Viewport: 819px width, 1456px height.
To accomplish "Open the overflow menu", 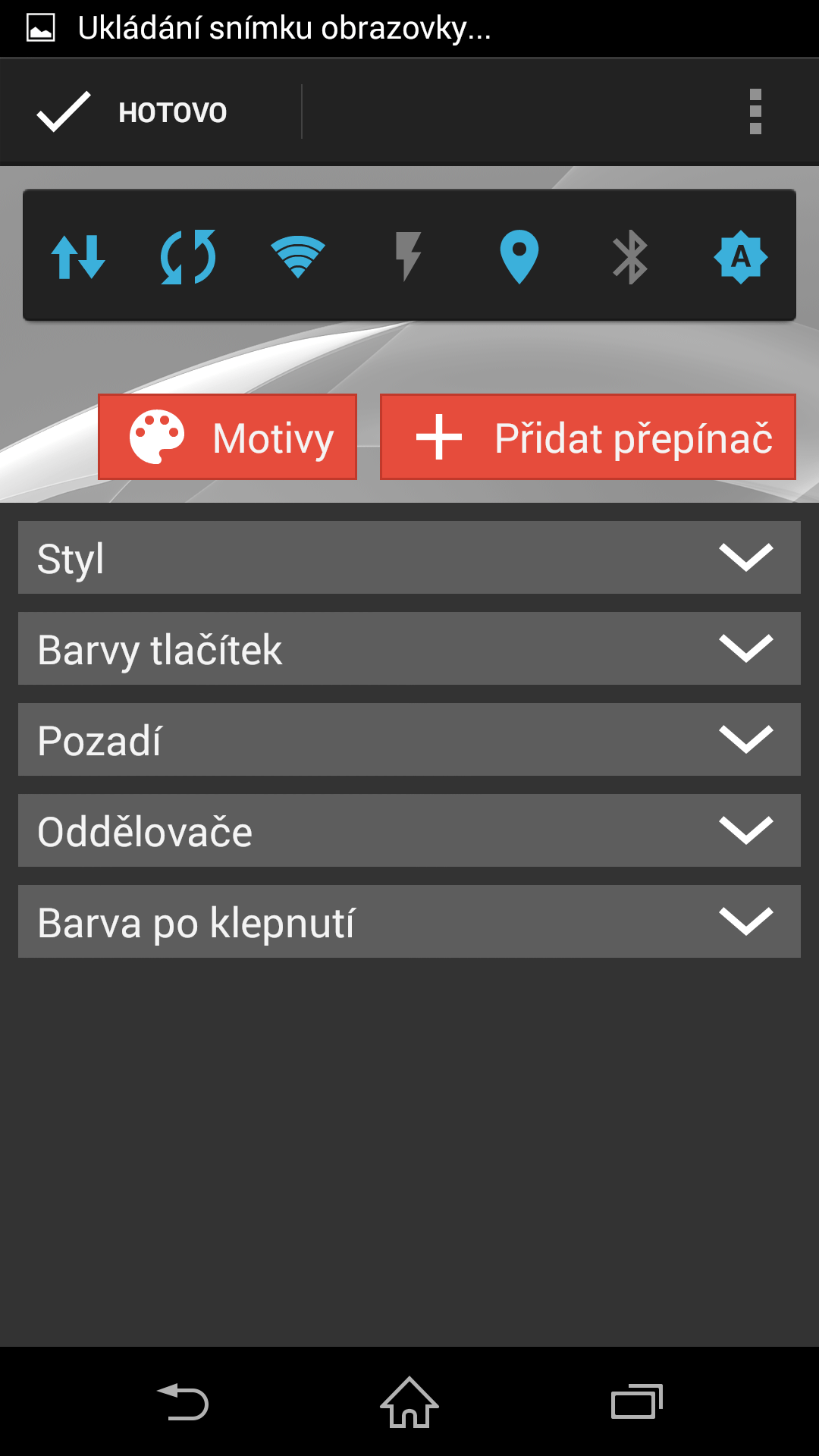I will click(x=755, y=112).
